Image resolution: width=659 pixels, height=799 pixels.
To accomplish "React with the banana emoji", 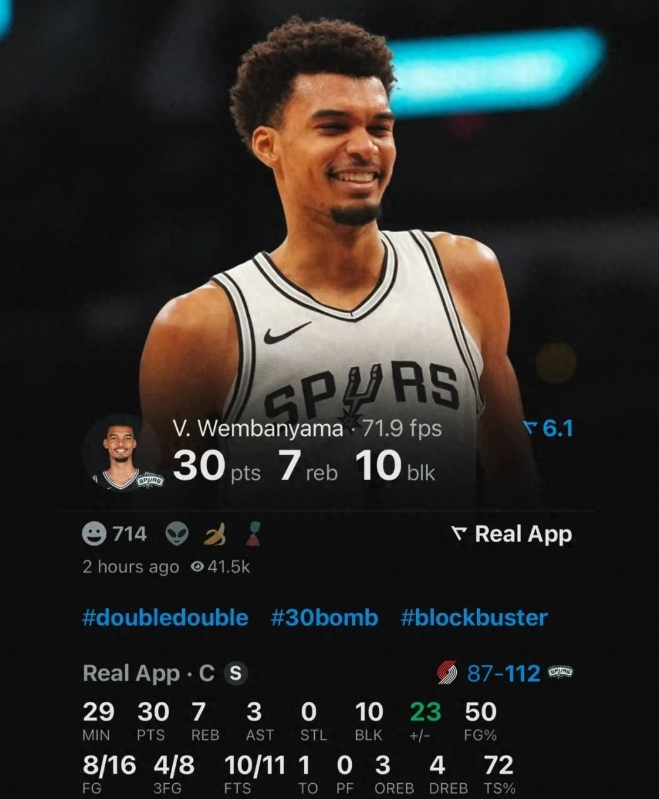I will click(215, 536).
